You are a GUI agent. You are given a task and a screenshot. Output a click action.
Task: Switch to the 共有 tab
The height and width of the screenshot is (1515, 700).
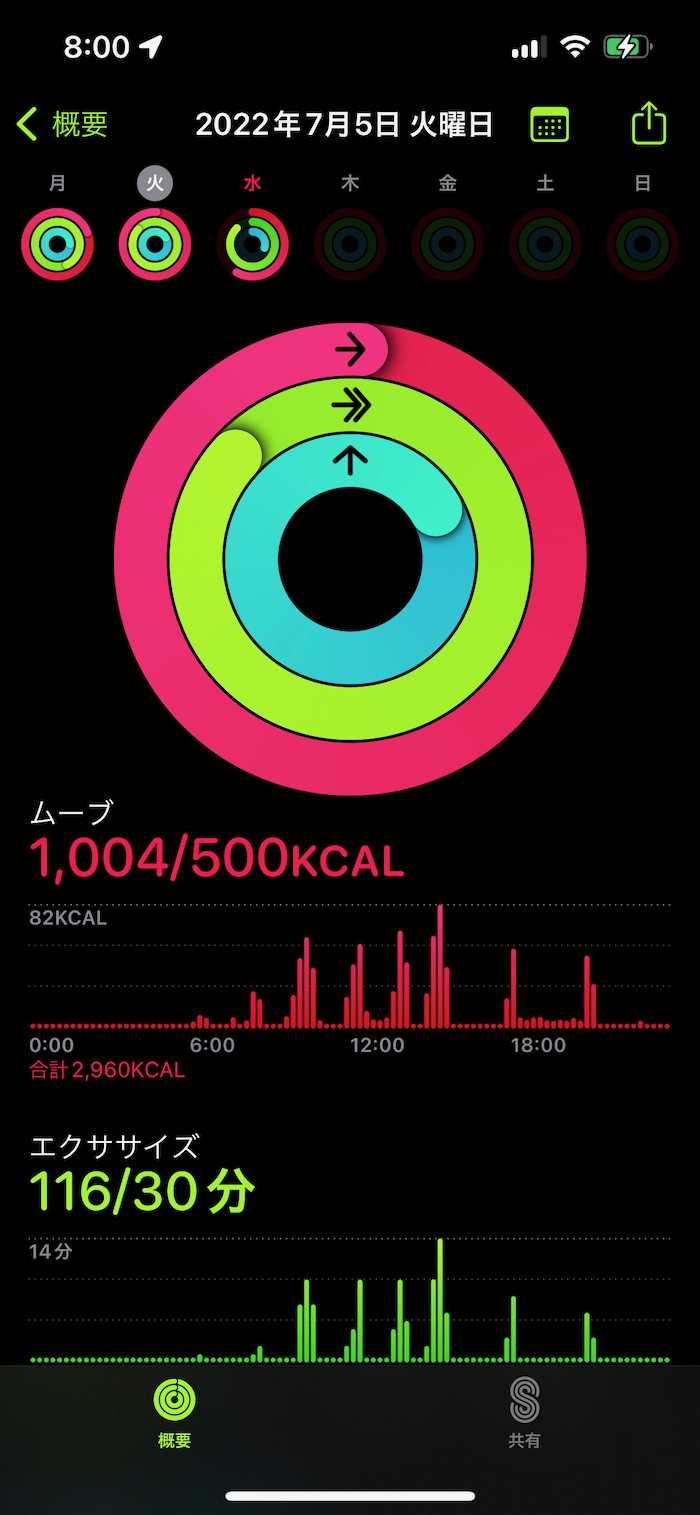click(524, 1412)
